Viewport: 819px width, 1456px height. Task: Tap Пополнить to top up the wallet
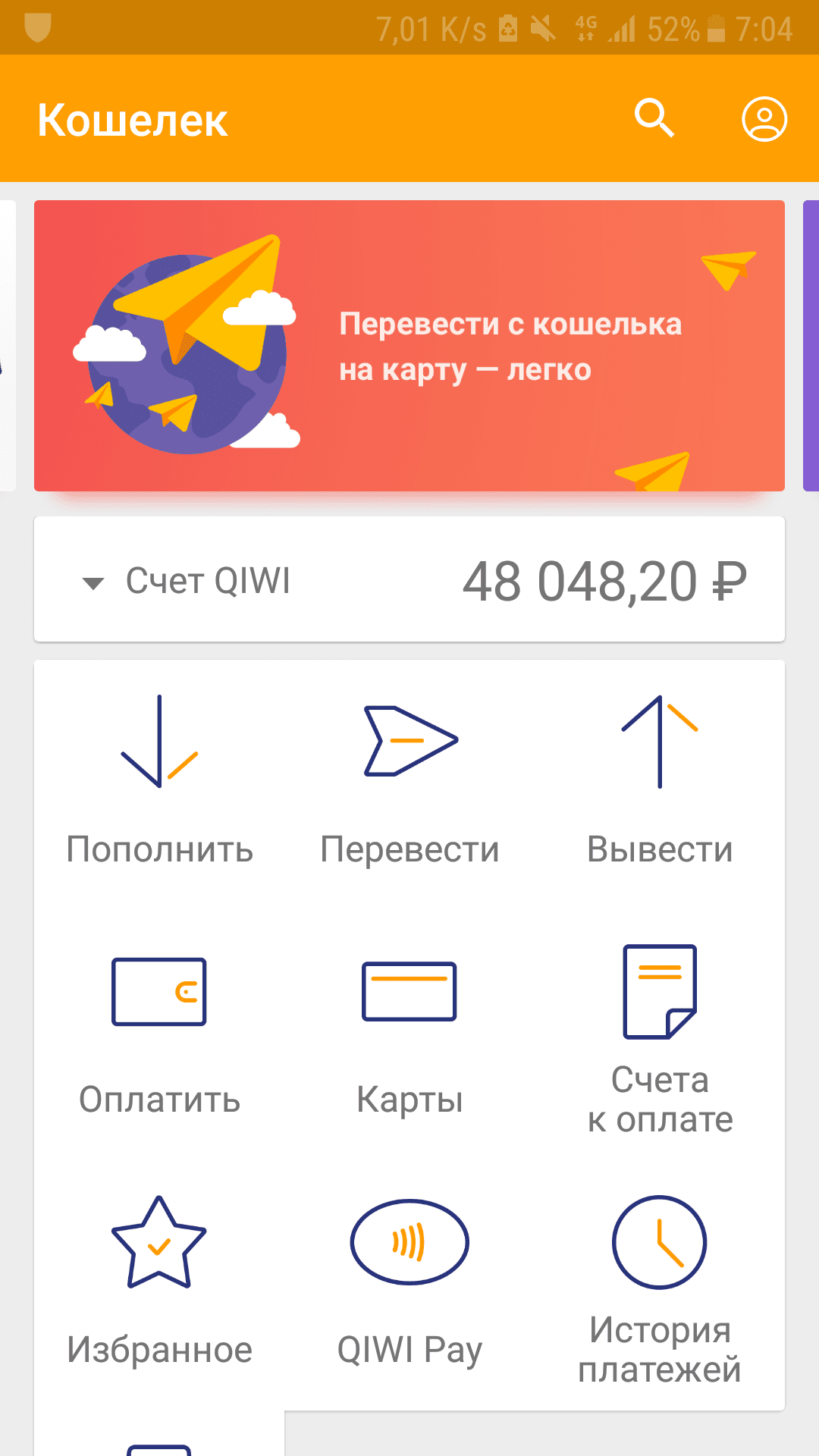(159, 781)
